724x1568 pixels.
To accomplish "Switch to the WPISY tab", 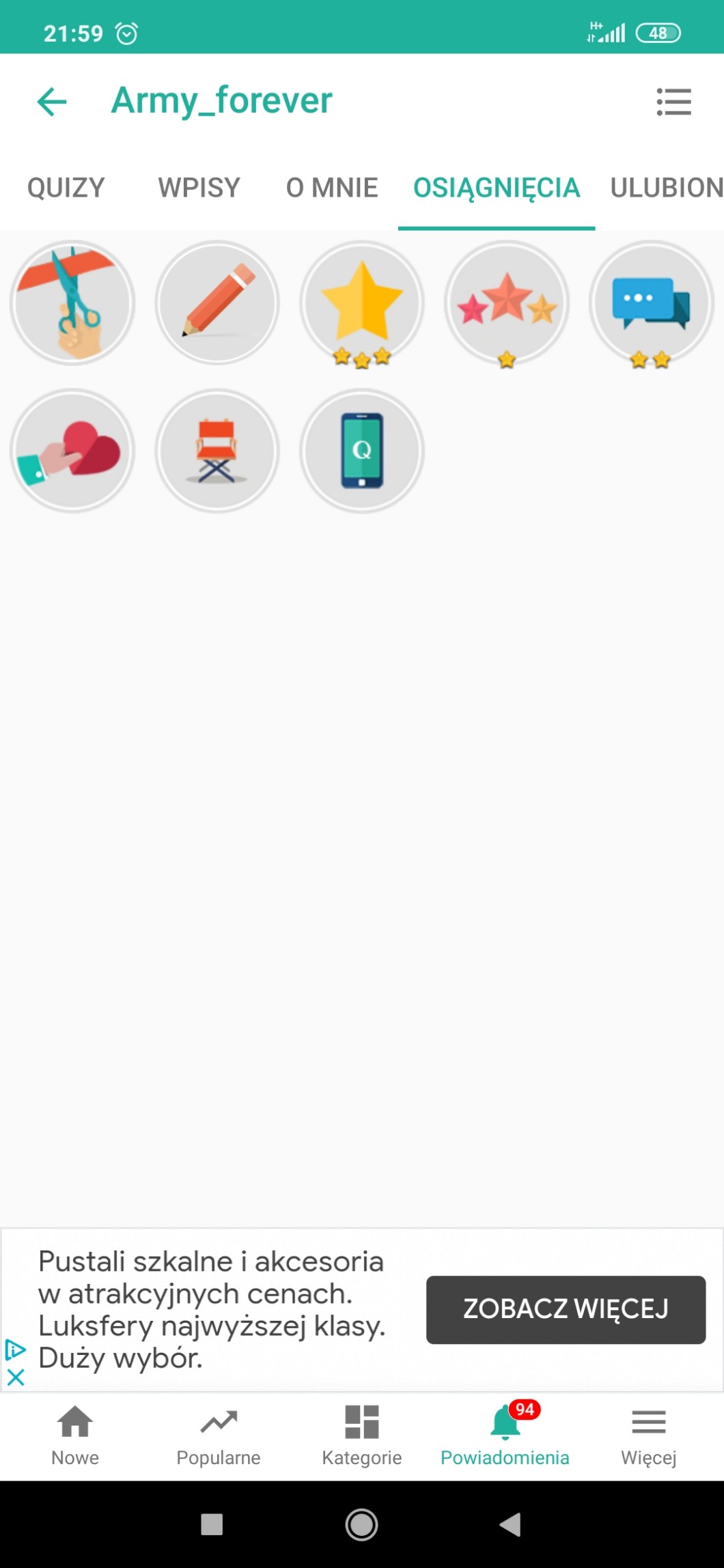I will click(199, 188).
